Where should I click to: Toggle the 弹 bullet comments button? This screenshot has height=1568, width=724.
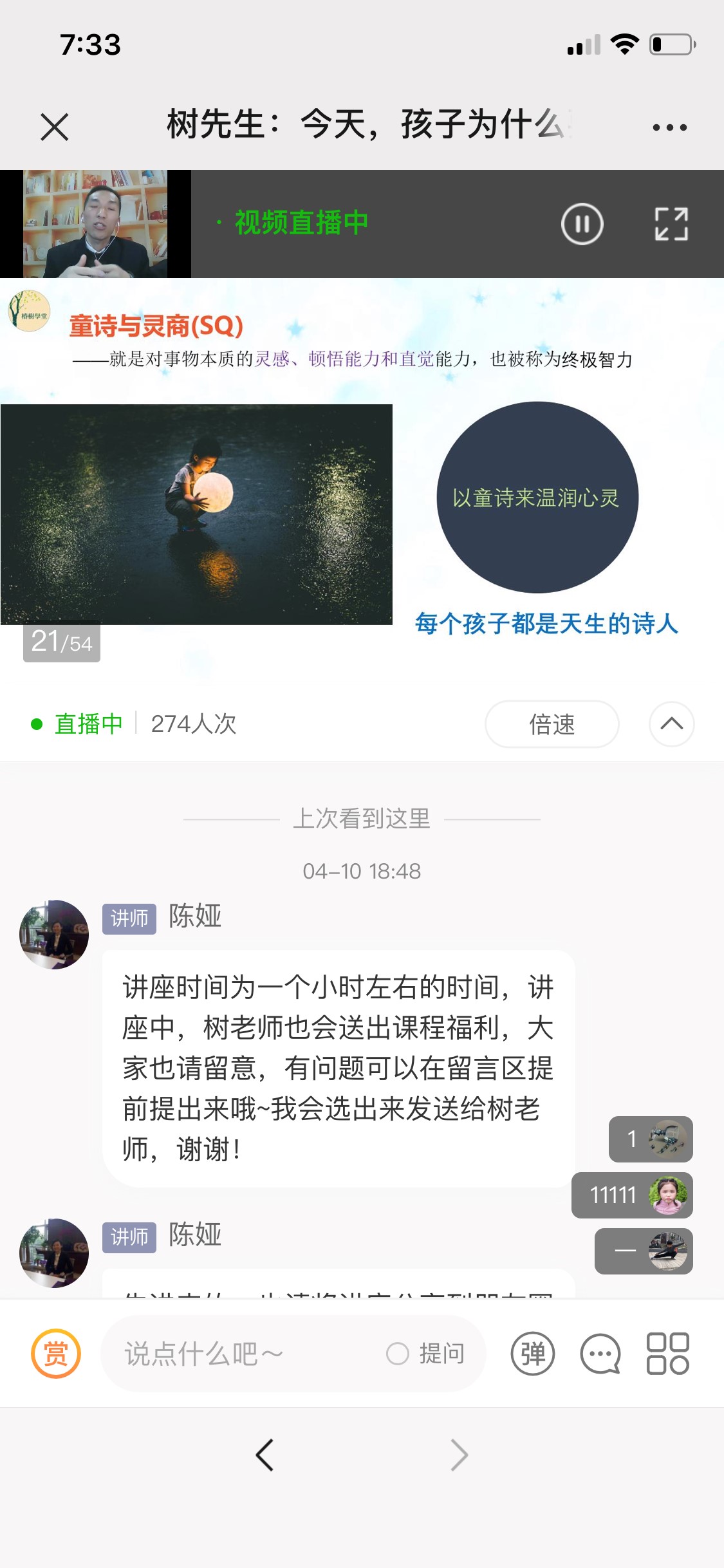tap(532, 1354)
